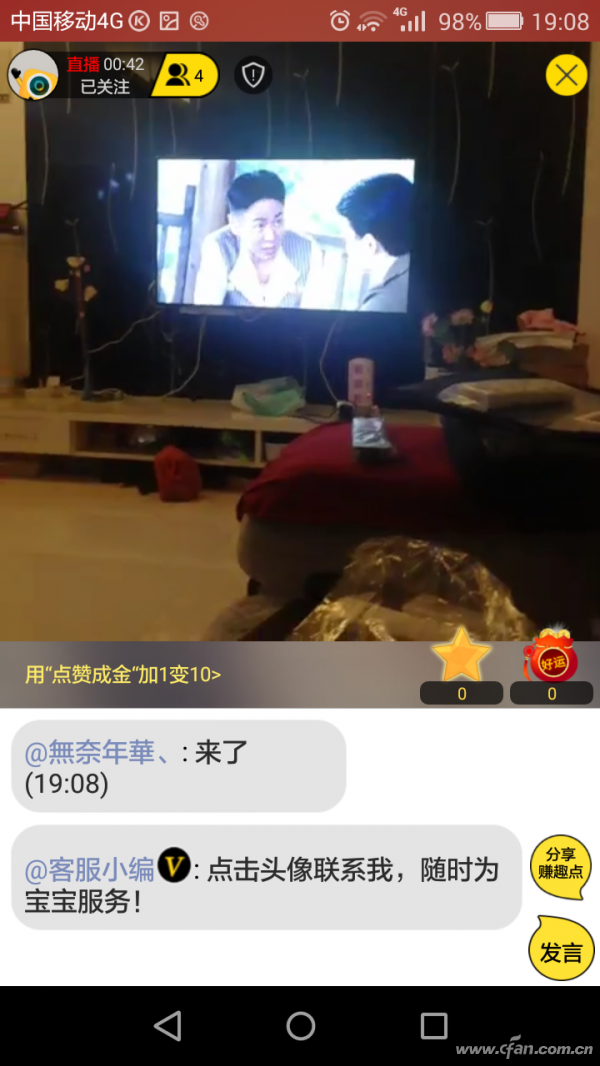Open 分享赚趣点 share button
600x1066 pixels.
[x=560, y=864]
